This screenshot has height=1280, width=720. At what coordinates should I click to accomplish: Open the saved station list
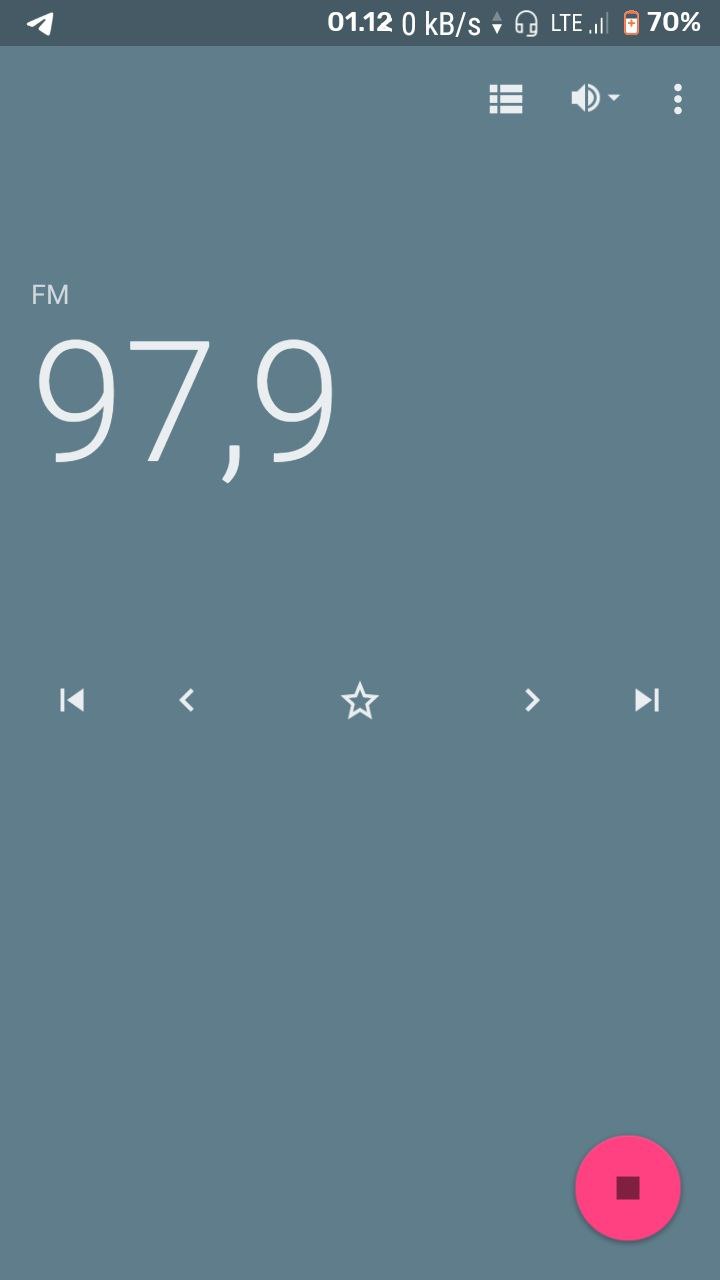point(506,99)
